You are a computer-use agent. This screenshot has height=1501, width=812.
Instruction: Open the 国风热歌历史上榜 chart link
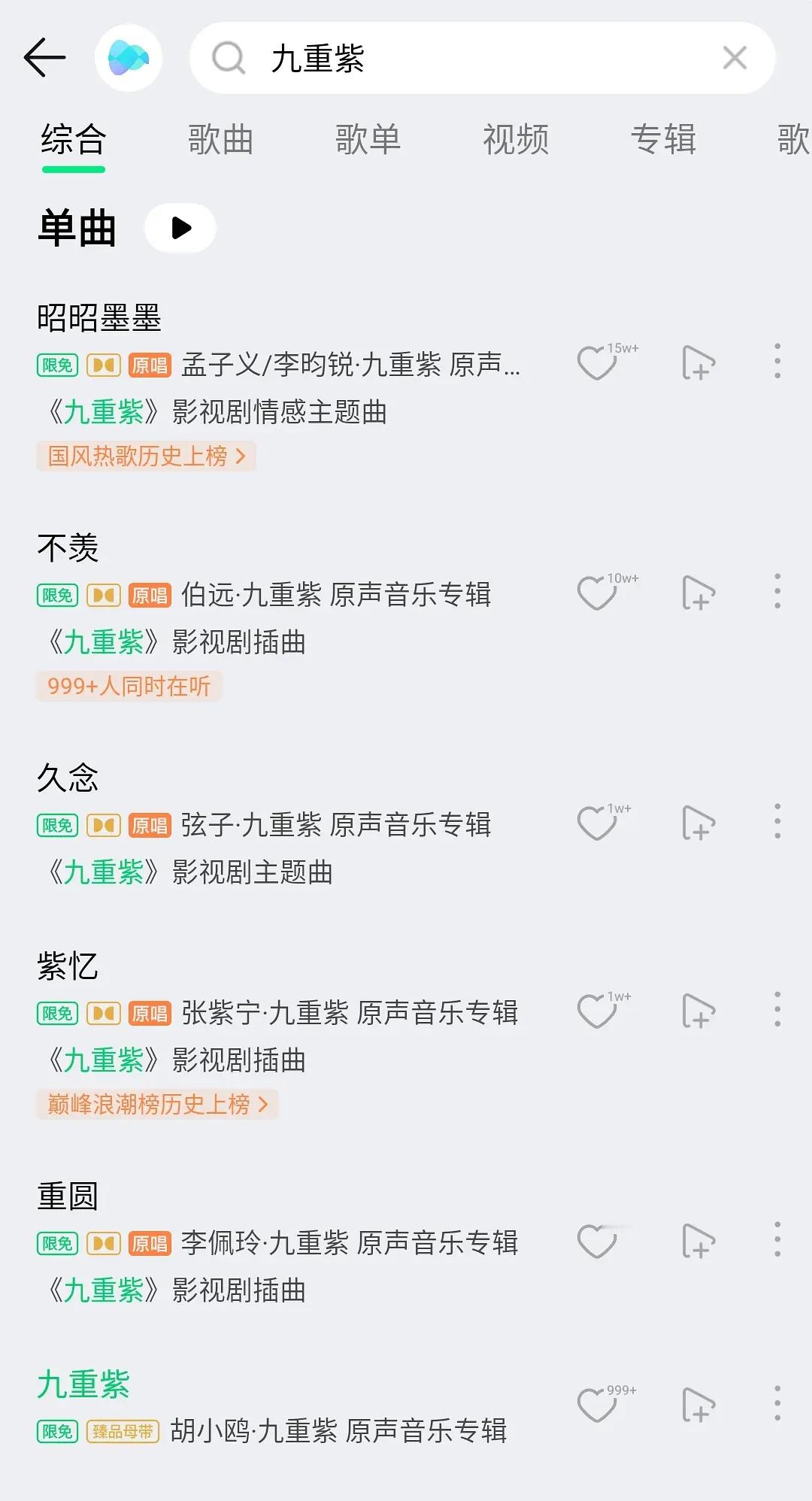click(x=147, y=456)
